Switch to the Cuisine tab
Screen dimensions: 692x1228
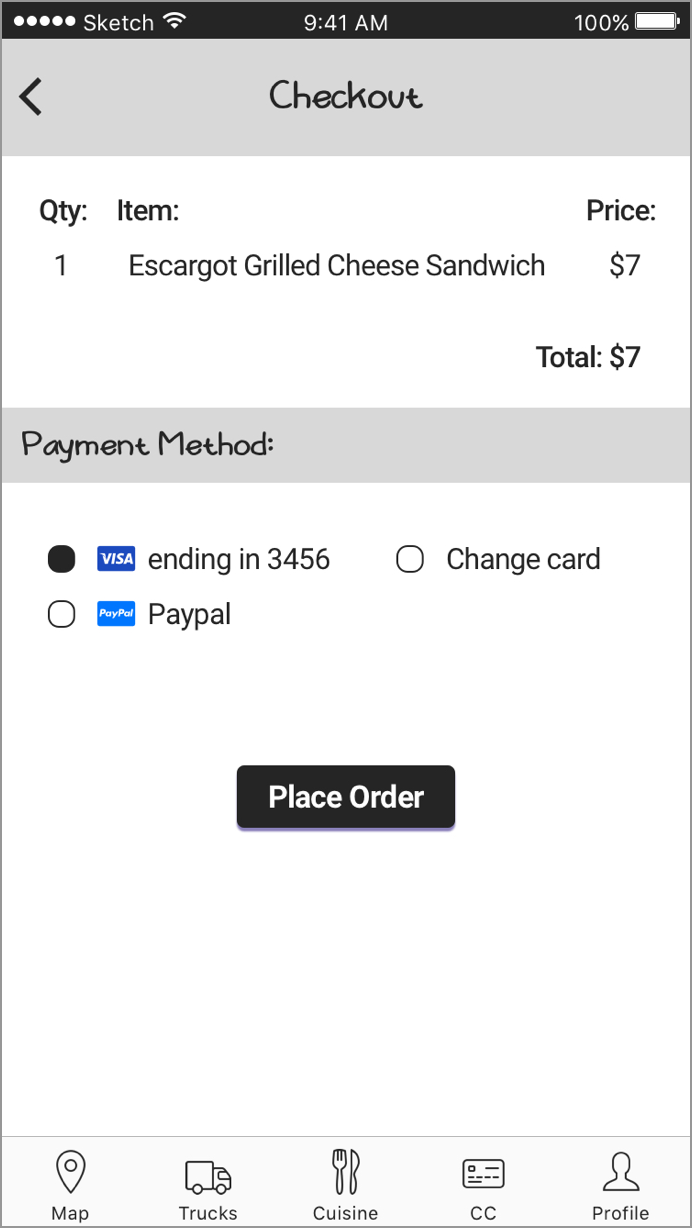point(346,1184)
